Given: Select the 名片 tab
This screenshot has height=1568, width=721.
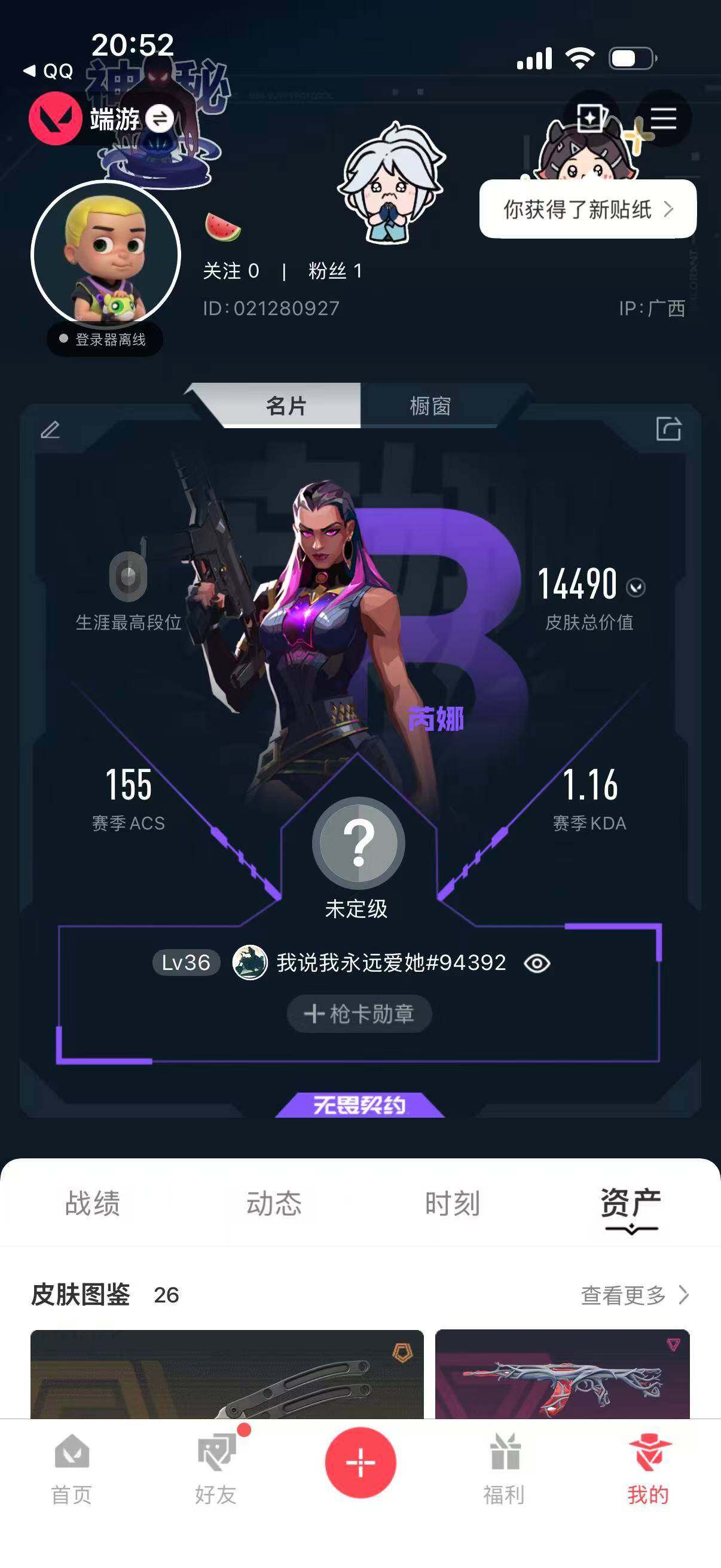Looking at the screenshot, I should (x=286, y=405).
